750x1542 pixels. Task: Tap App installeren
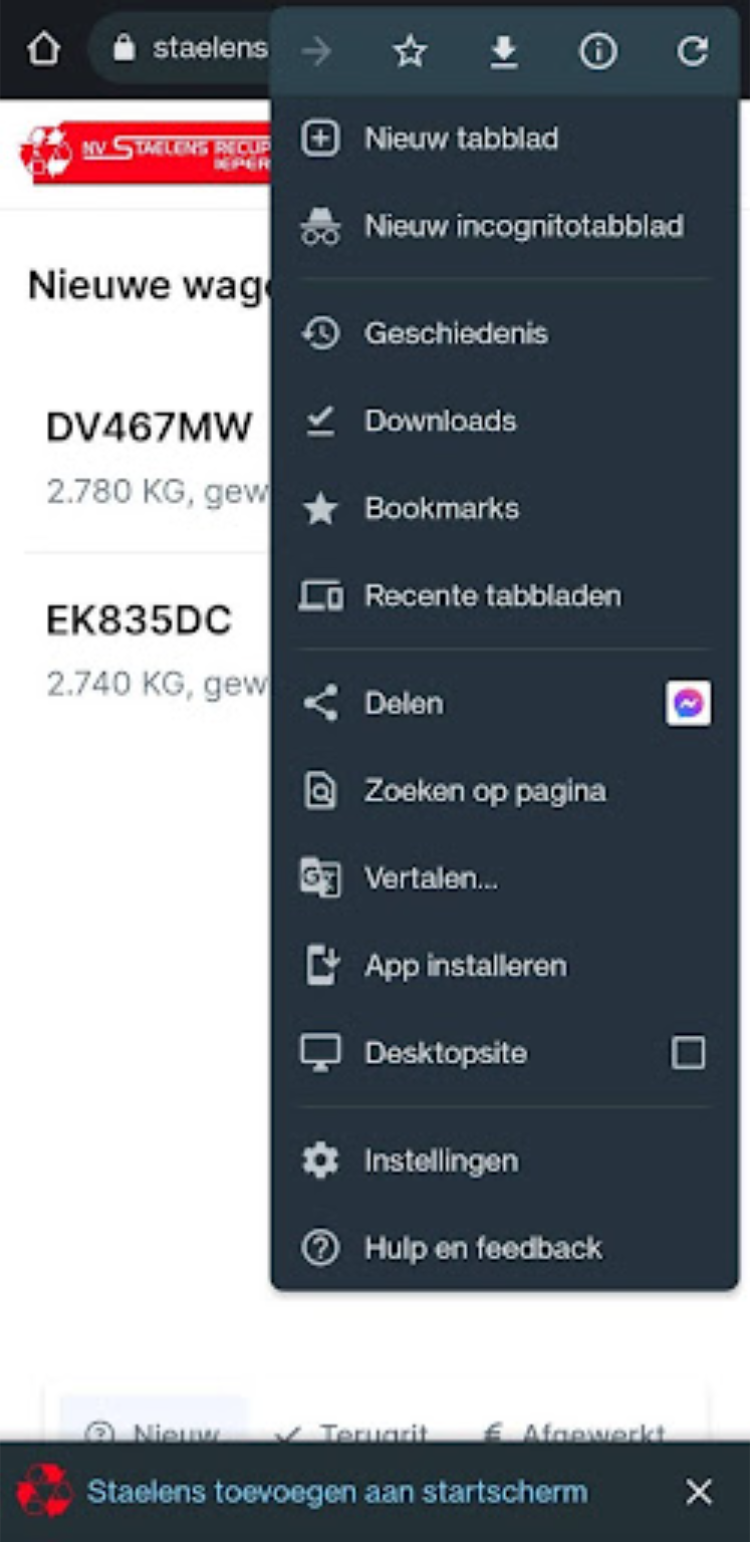(465, 966)
